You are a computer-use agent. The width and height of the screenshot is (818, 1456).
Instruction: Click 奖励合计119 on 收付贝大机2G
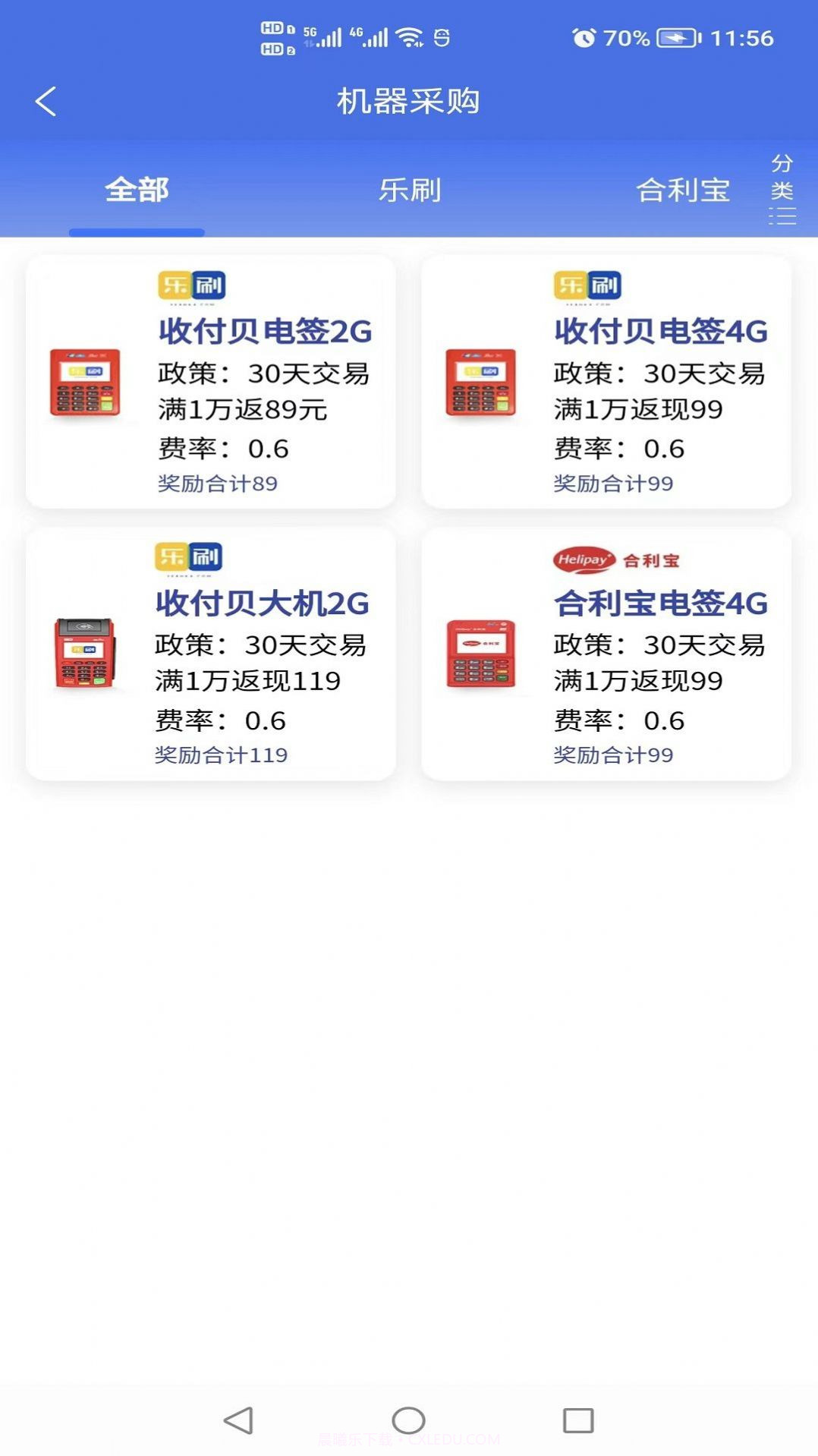click(x=220, y=755)
